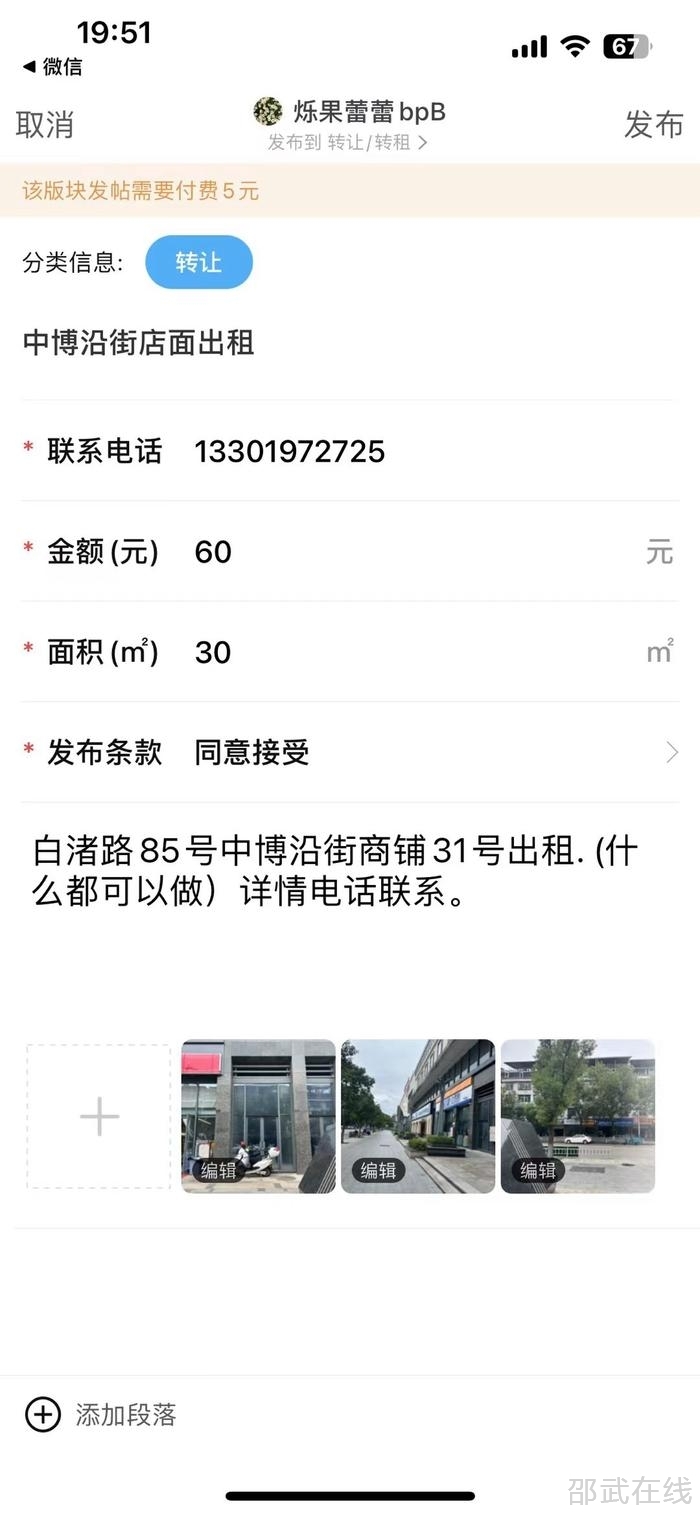The width and height of the screenshot is (700, 1515).
Task: Change the 发布到 转让/转租 board
Action: click(347, 142)
